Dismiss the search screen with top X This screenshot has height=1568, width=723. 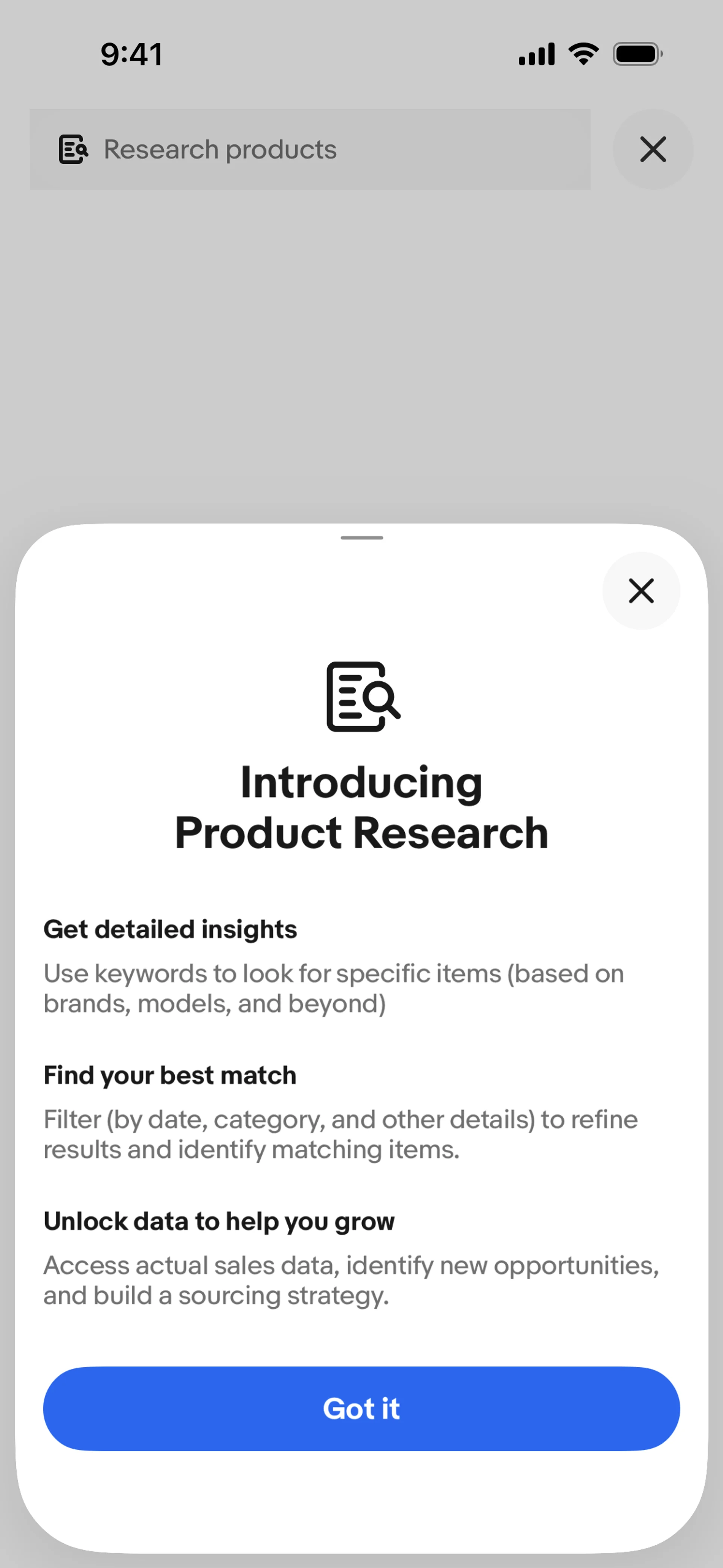pos(653,149)
